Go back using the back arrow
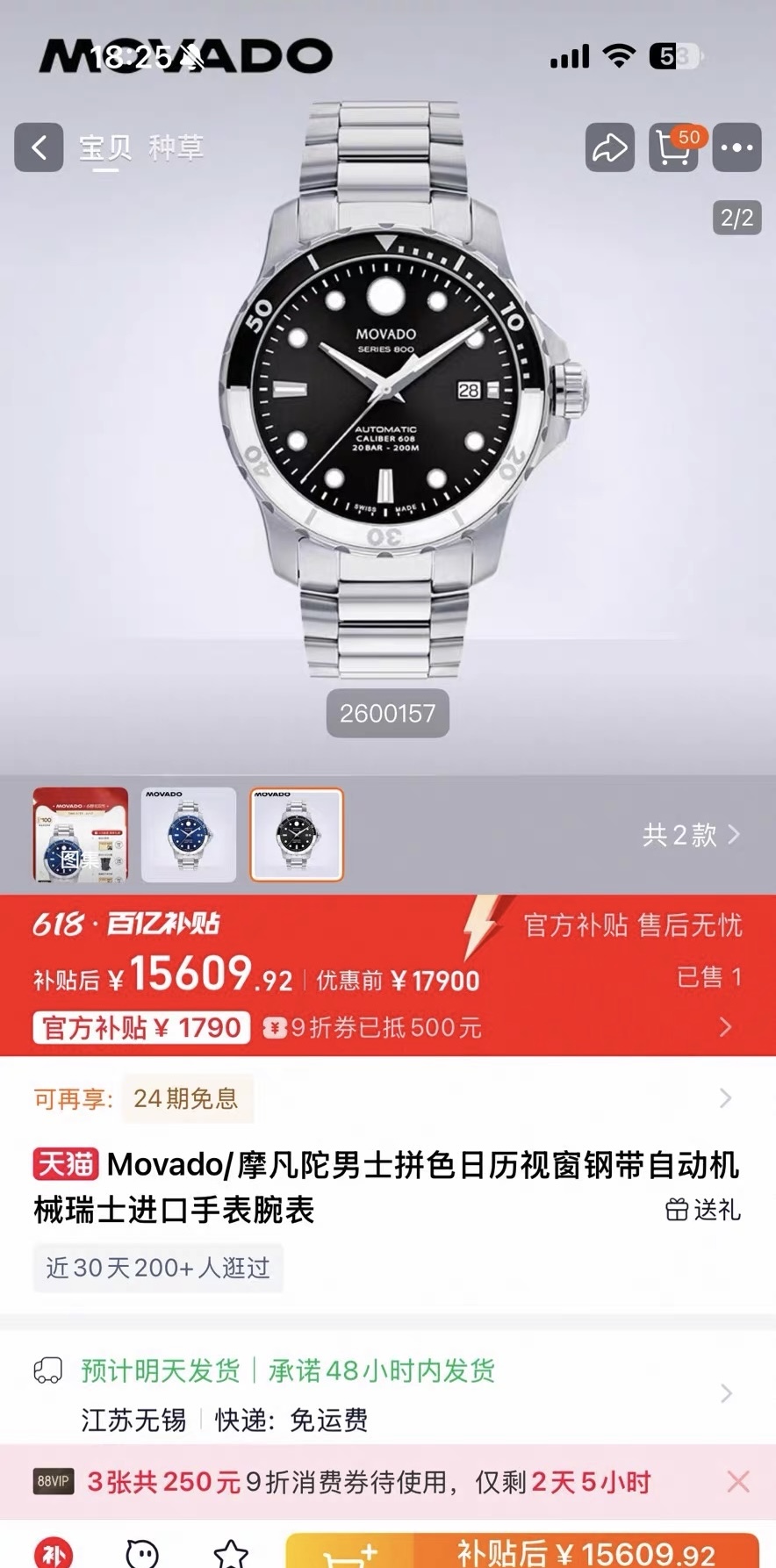776x1568 pixels. click(39, 147)
